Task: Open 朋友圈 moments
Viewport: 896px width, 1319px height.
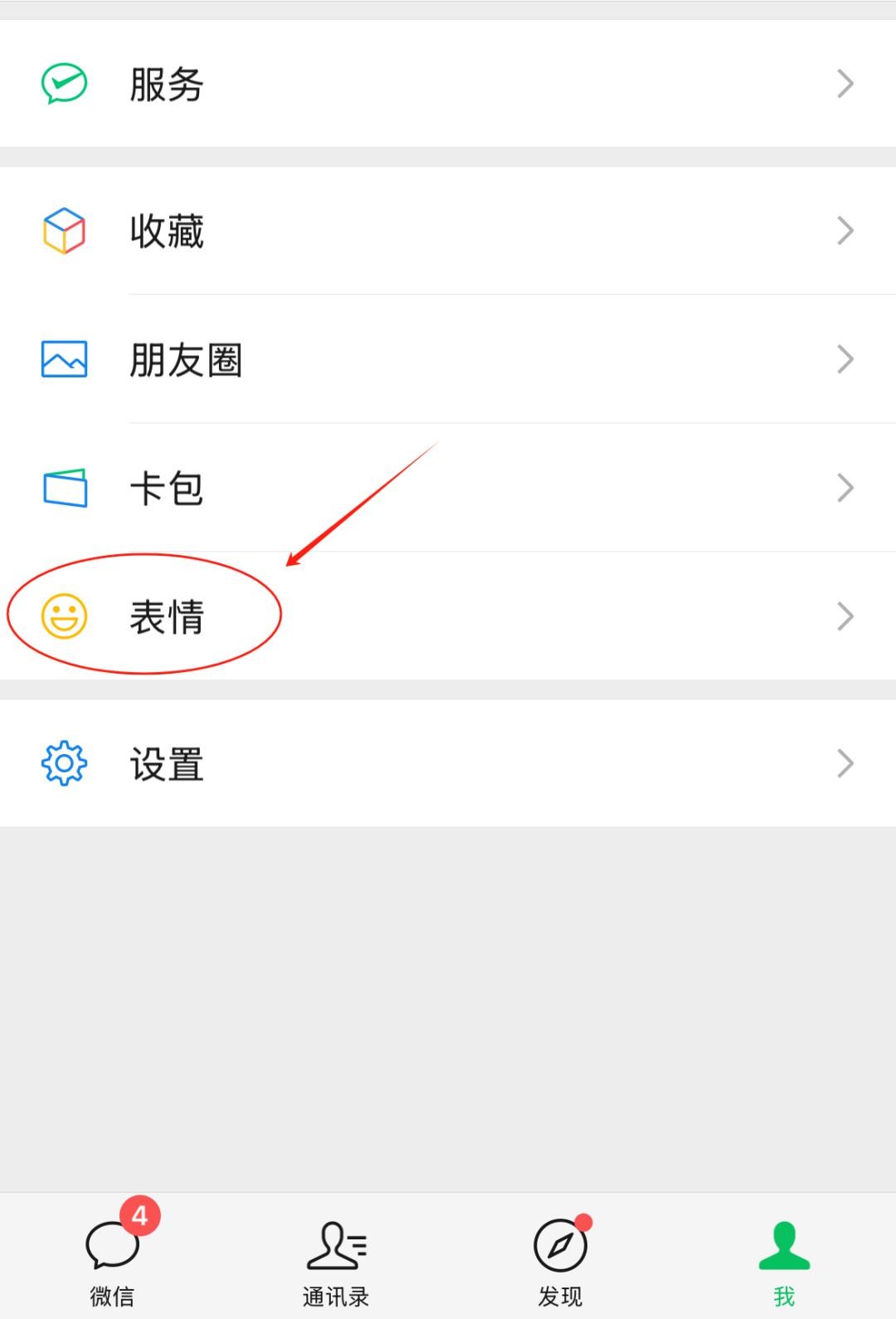Action: (x=448, y=359)
